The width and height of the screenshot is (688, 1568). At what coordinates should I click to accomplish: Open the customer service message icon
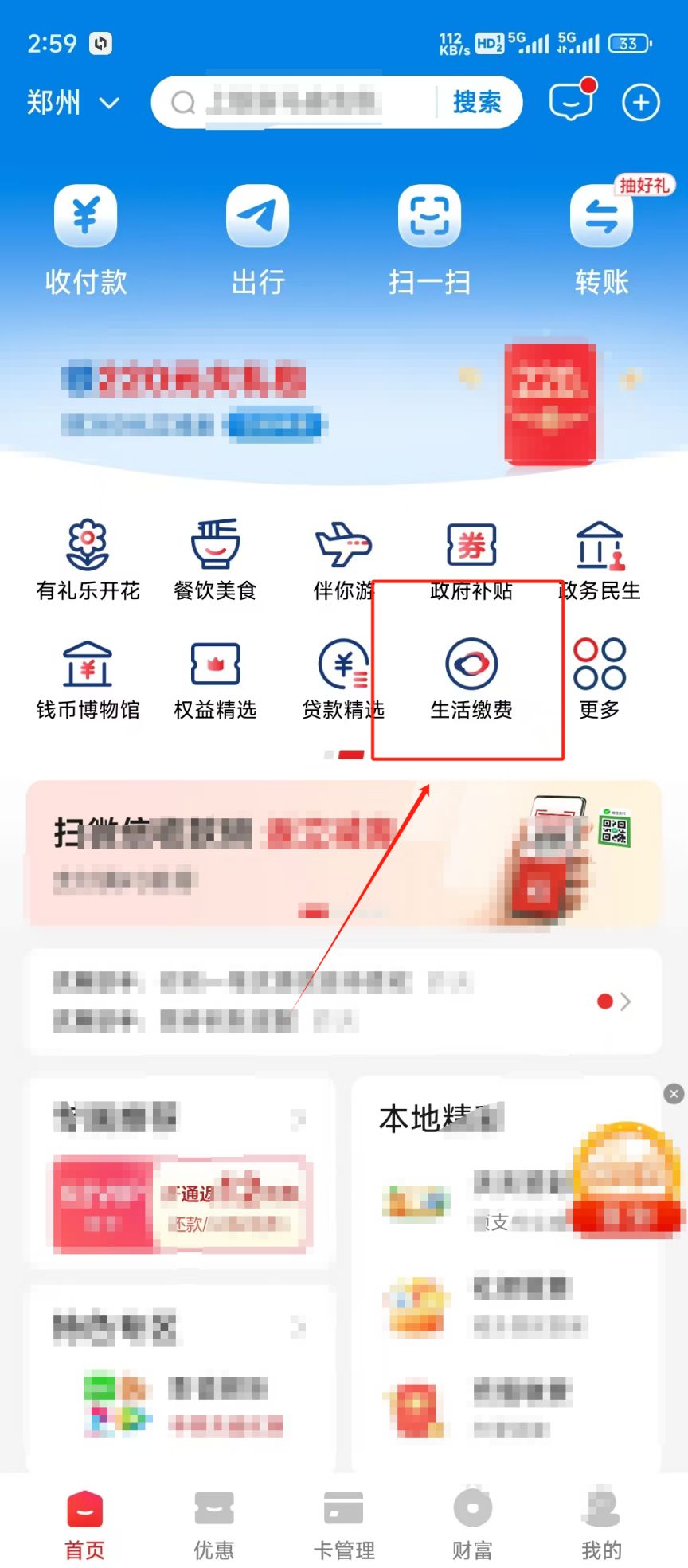coord(571,102)
